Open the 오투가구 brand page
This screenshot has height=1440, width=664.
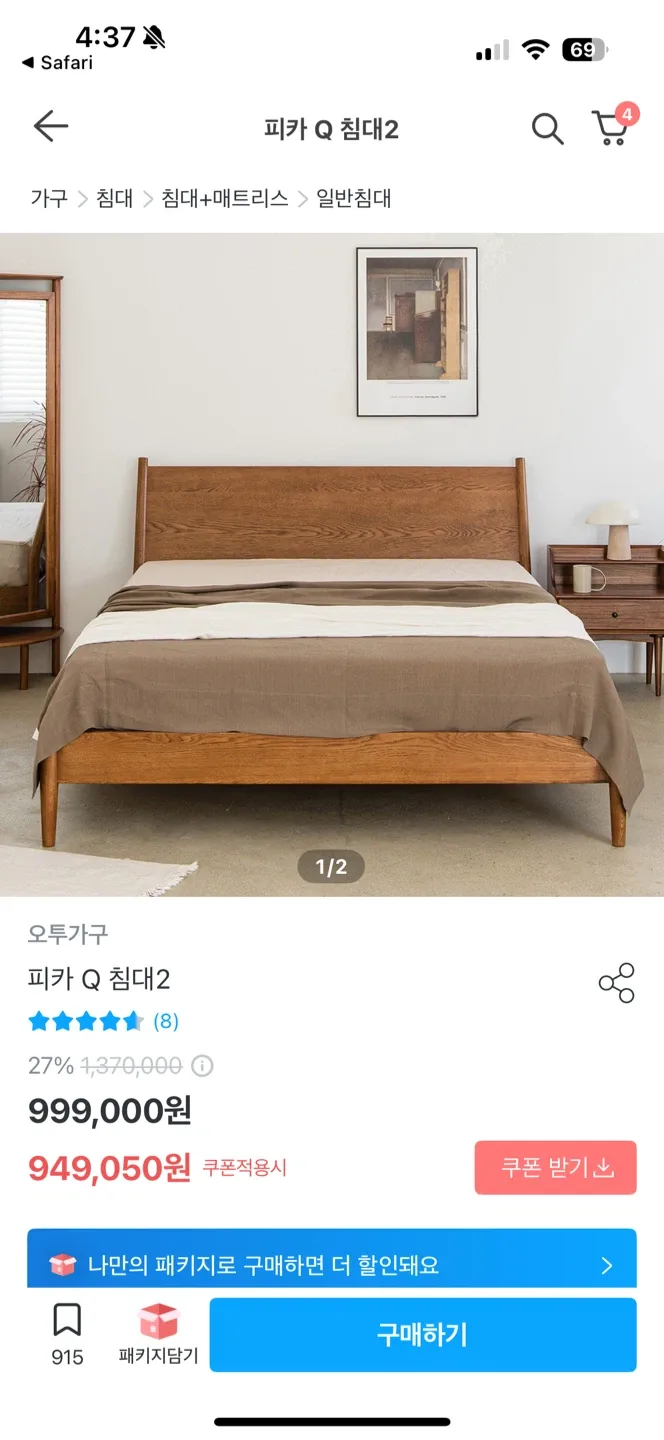click(68, 934)
